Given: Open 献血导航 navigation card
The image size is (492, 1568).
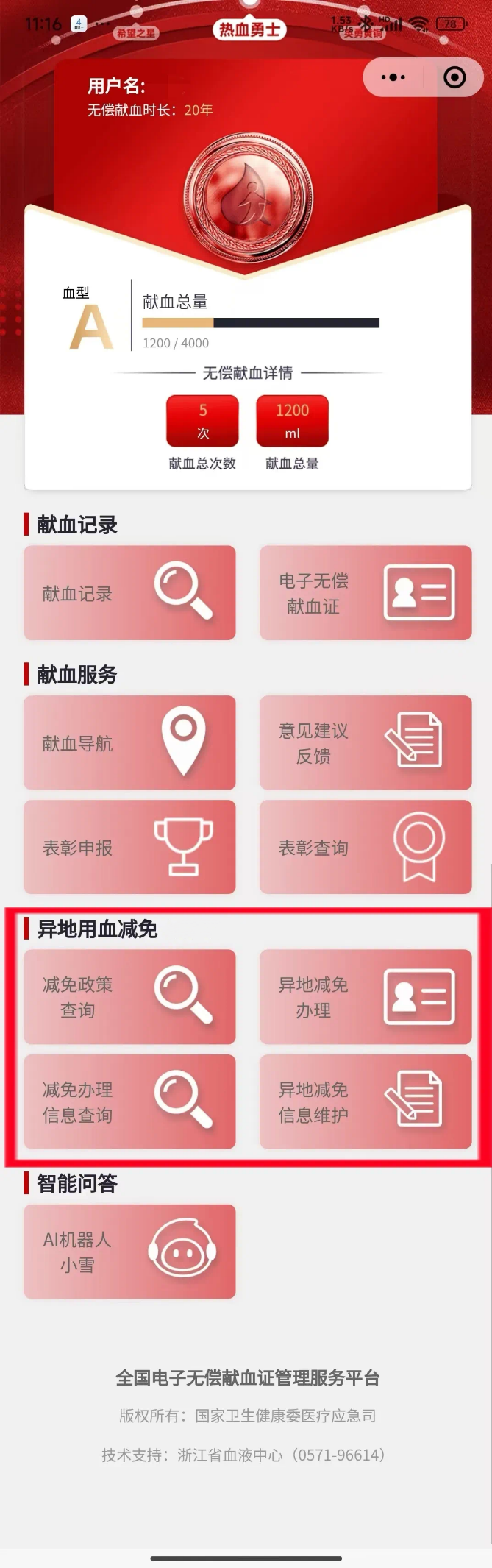Looking at the screenshot, I should coord(129,743).
